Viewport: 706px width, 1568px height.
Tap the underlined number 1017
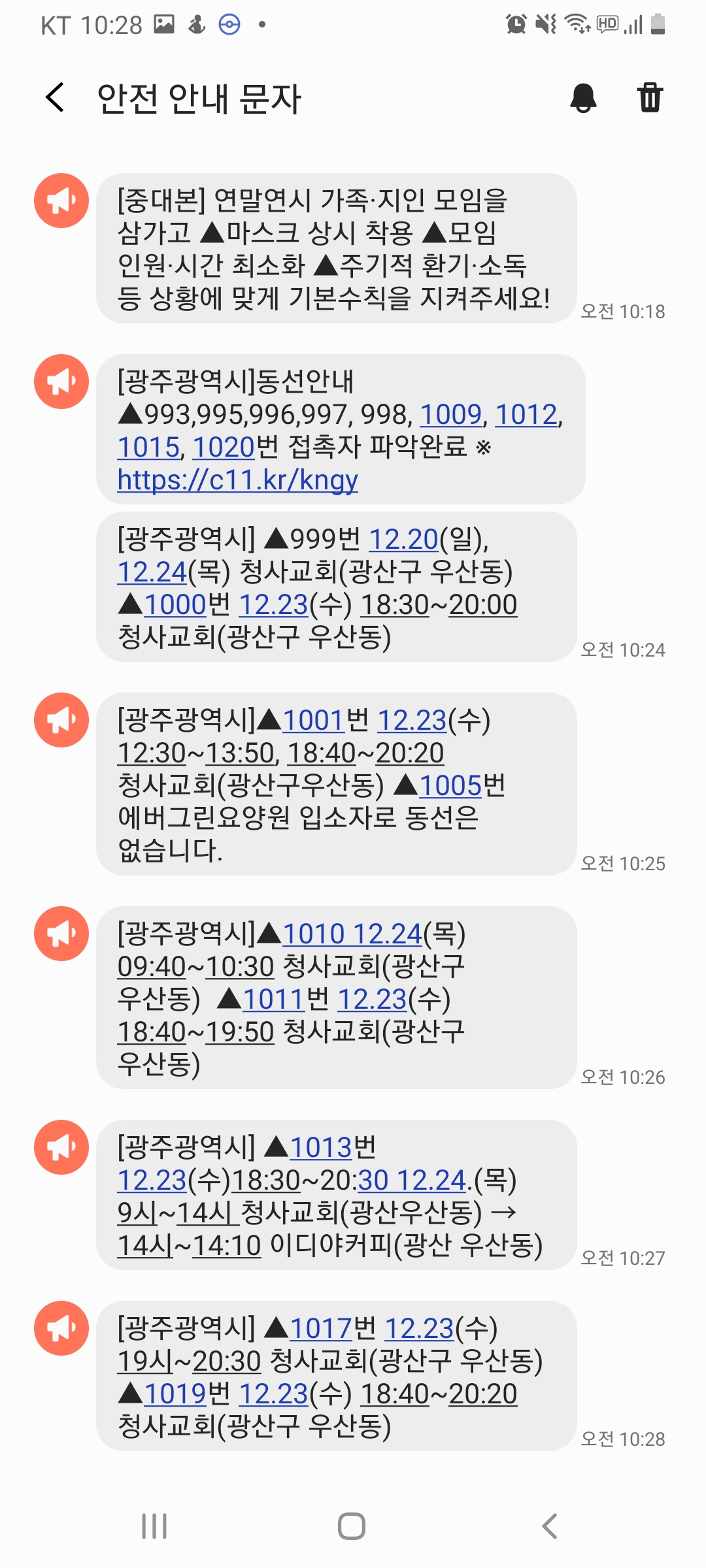[321, 1329]
